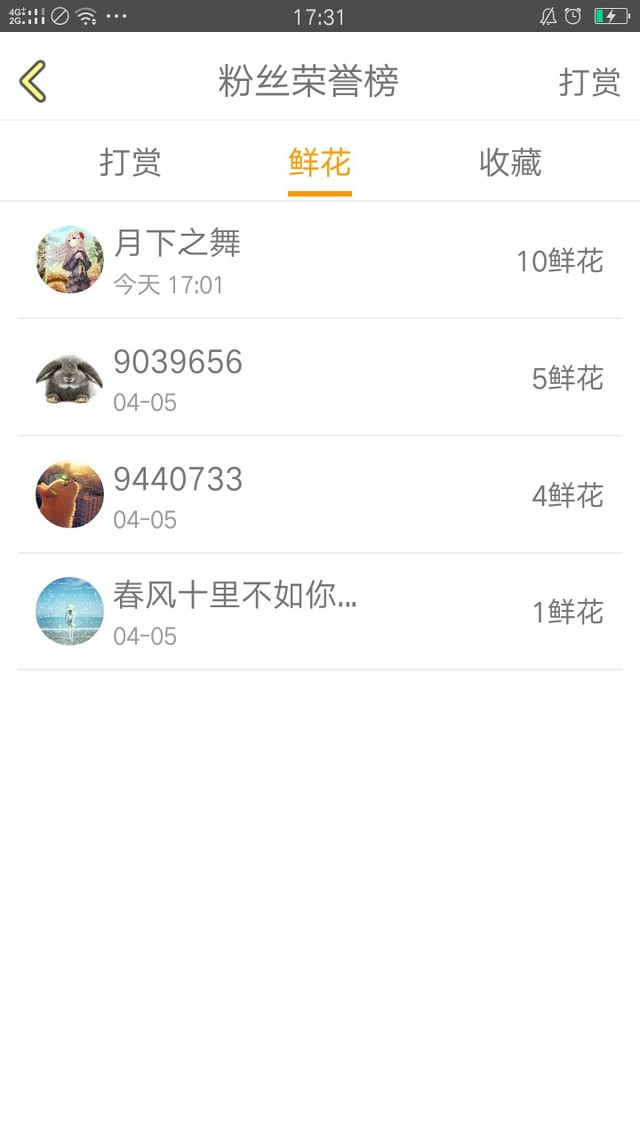Tap the 打赏 button in the top bar
Viewport: 640px width, 1138px height.
[589, 82]
